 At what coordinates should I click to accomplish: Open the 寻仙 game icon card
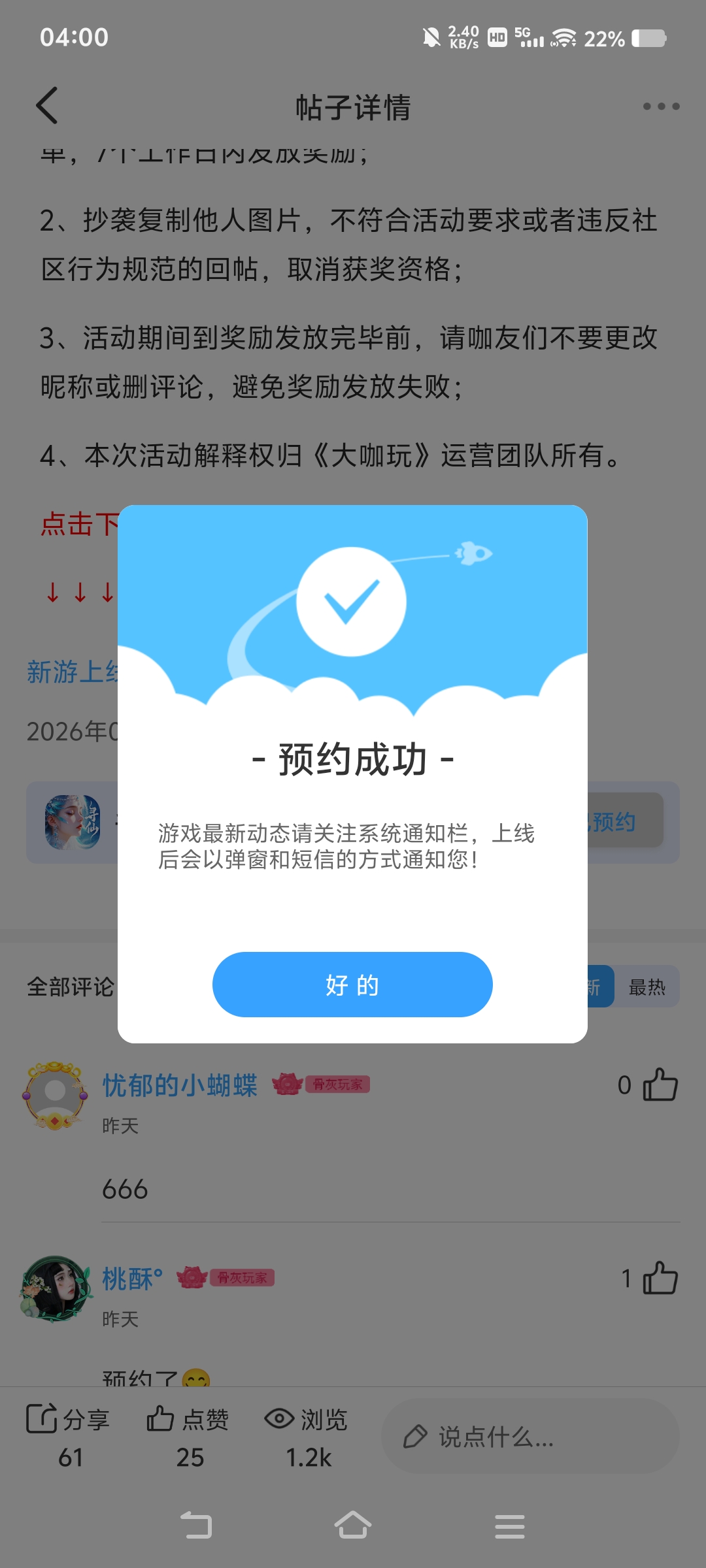point(73,822)
